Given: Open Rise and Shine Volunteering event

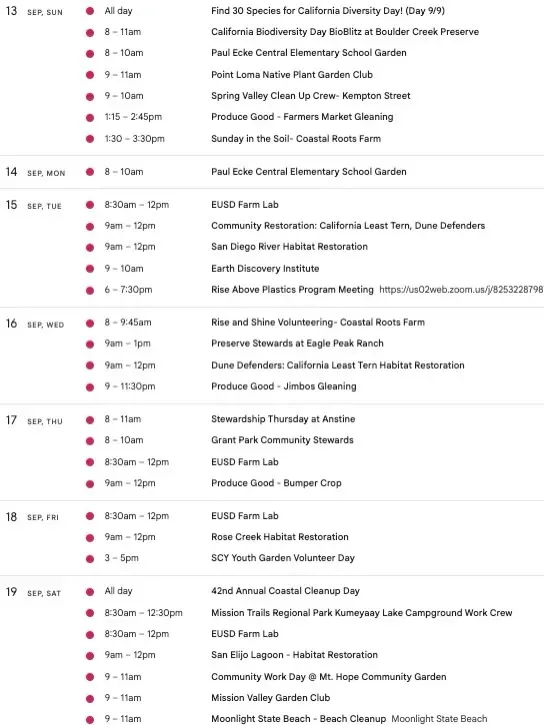Looking at the screenshot, I should (x=318, y=322).
